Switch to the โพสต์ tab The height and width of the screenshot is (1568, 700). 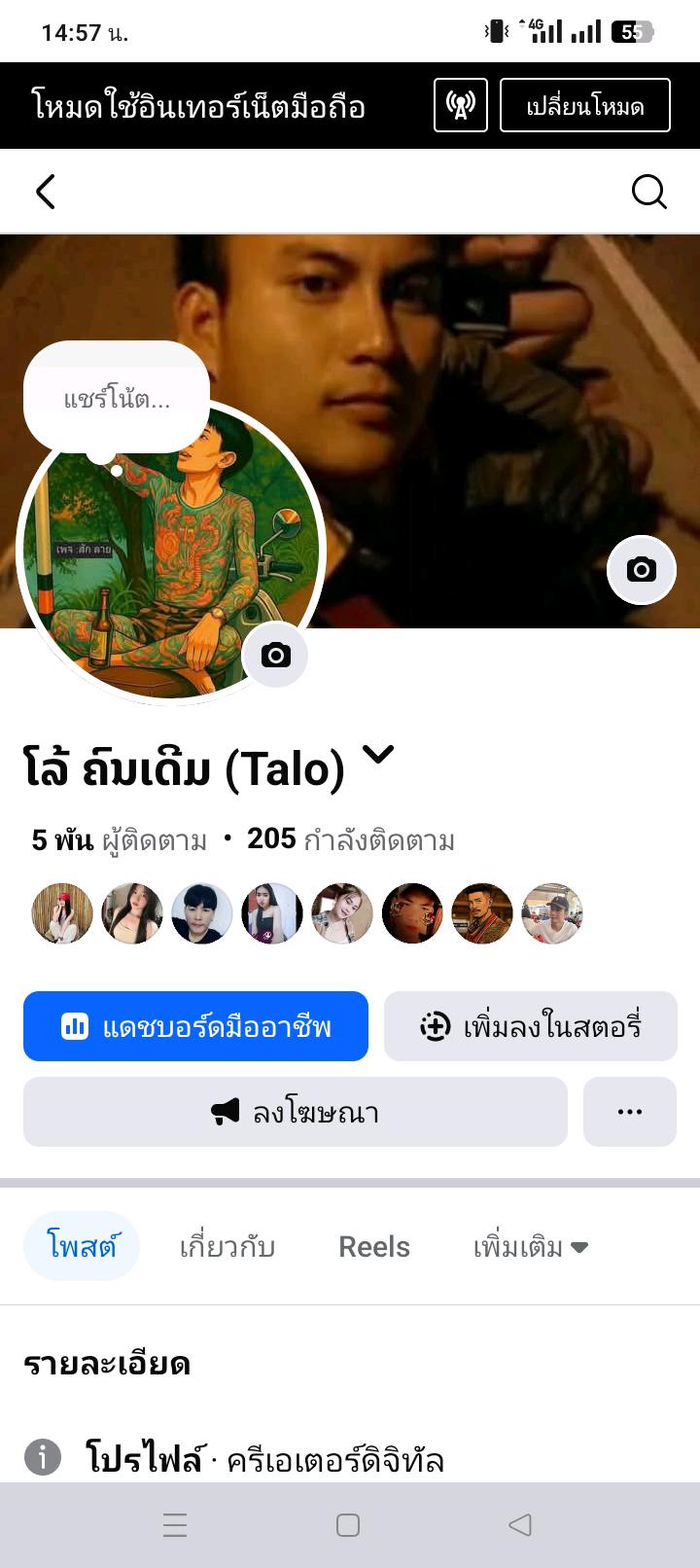coord(82,1246)
